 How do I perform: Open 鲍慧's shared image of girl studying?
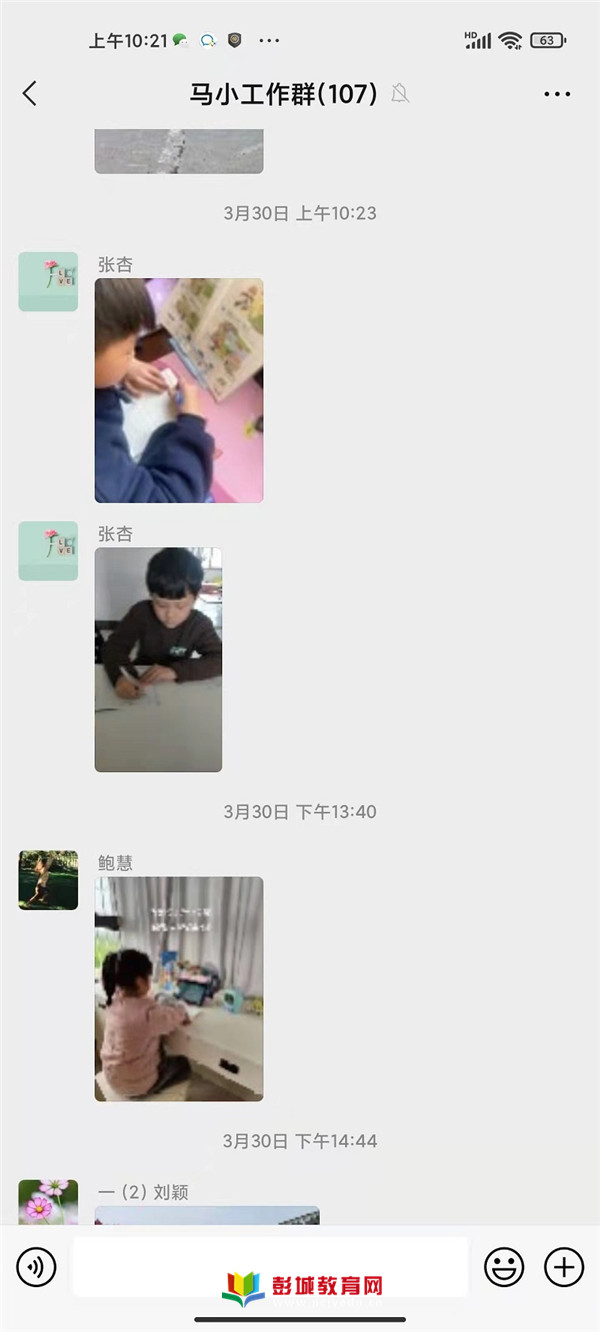coord(179,988)
